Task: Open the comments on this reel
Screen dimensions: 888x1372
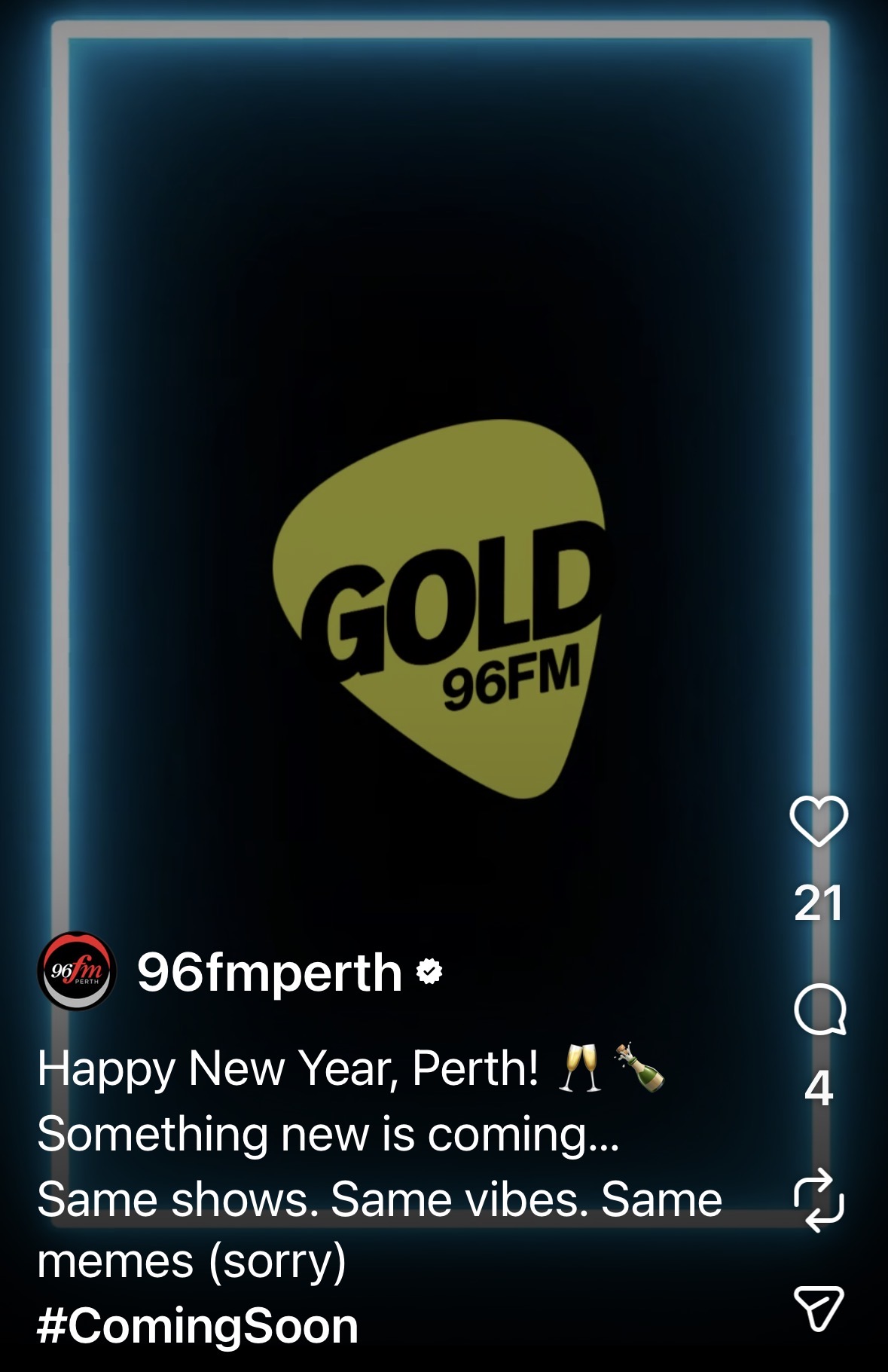Action: (819, 1010)
